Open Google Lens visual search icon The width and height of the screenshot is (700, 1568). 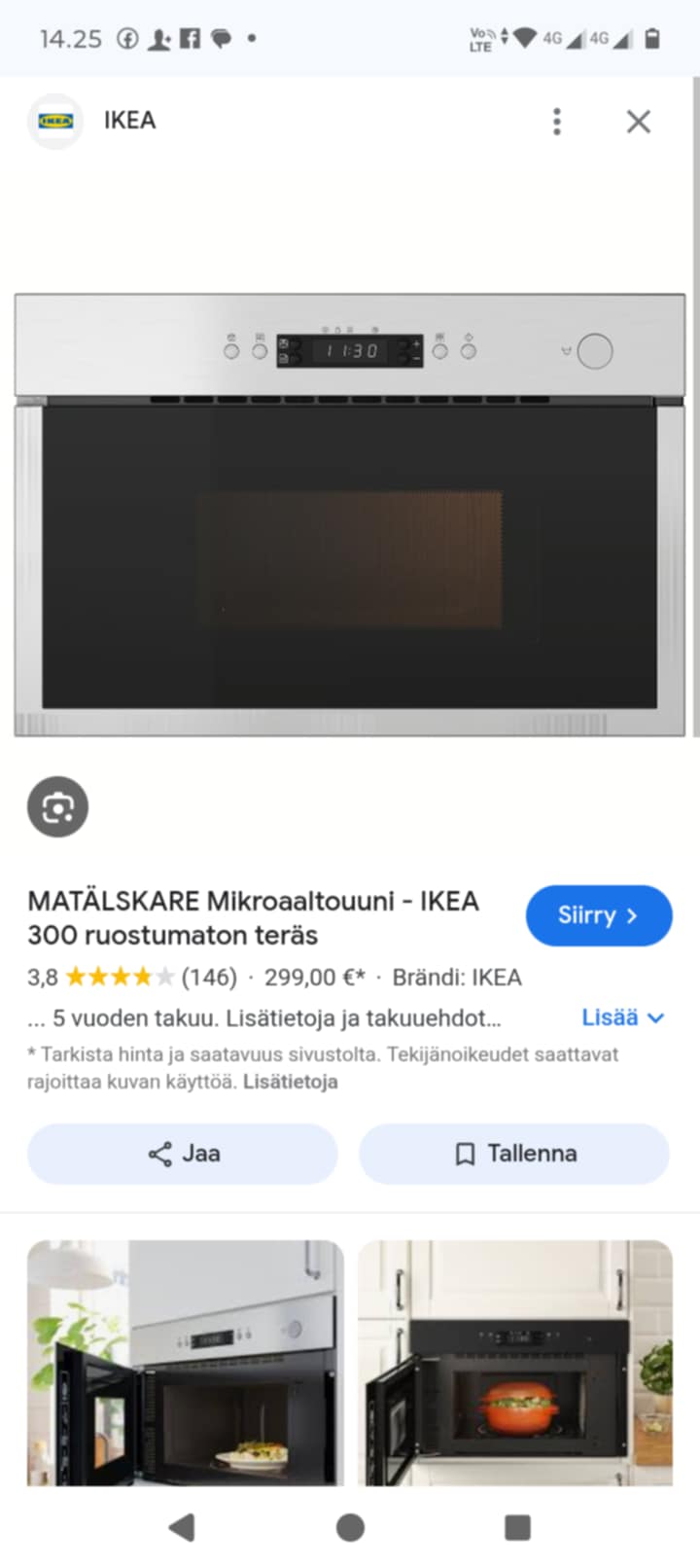click(x=57, y=806)
